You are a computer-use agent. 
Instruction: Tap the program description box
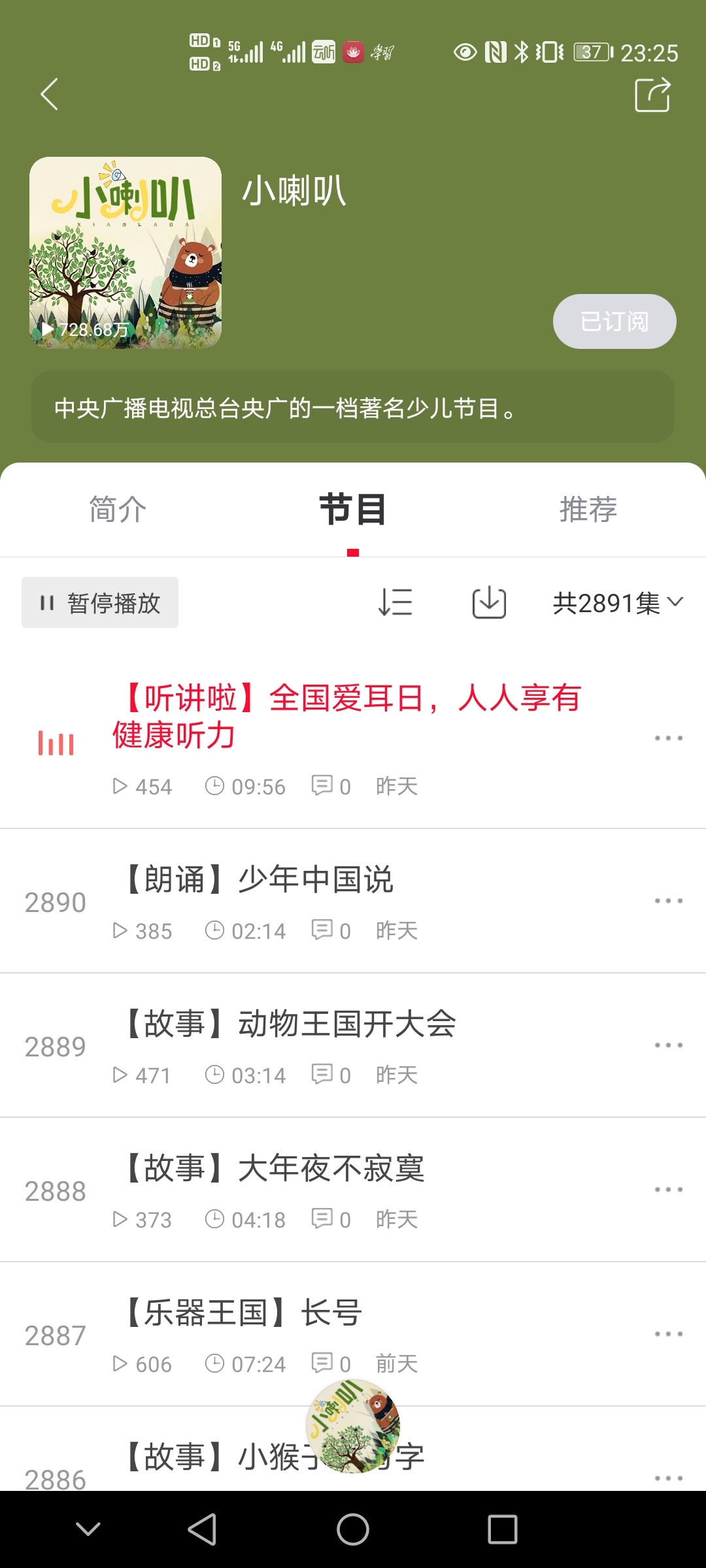tap(353, 407)
